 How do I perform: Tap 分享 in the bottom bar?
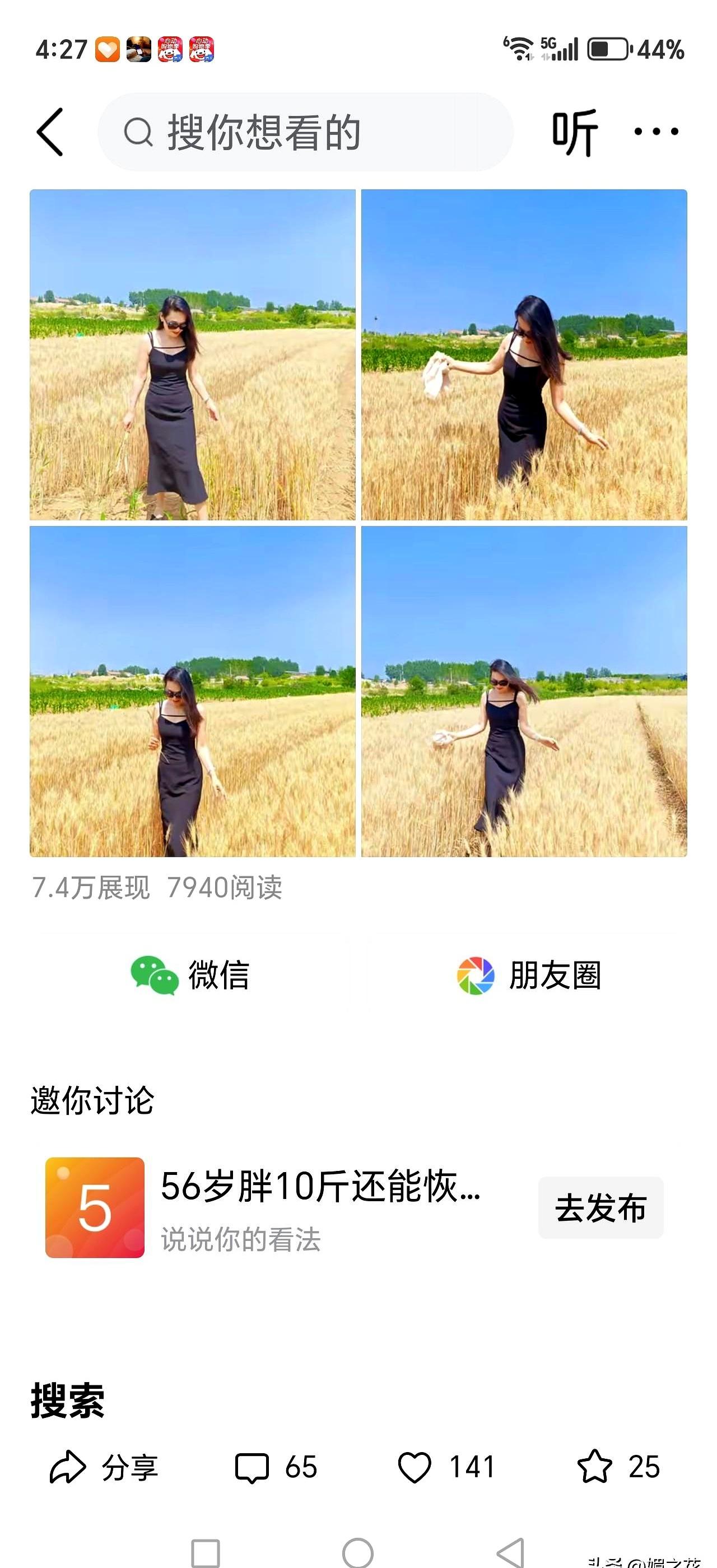pos(104,1467)
